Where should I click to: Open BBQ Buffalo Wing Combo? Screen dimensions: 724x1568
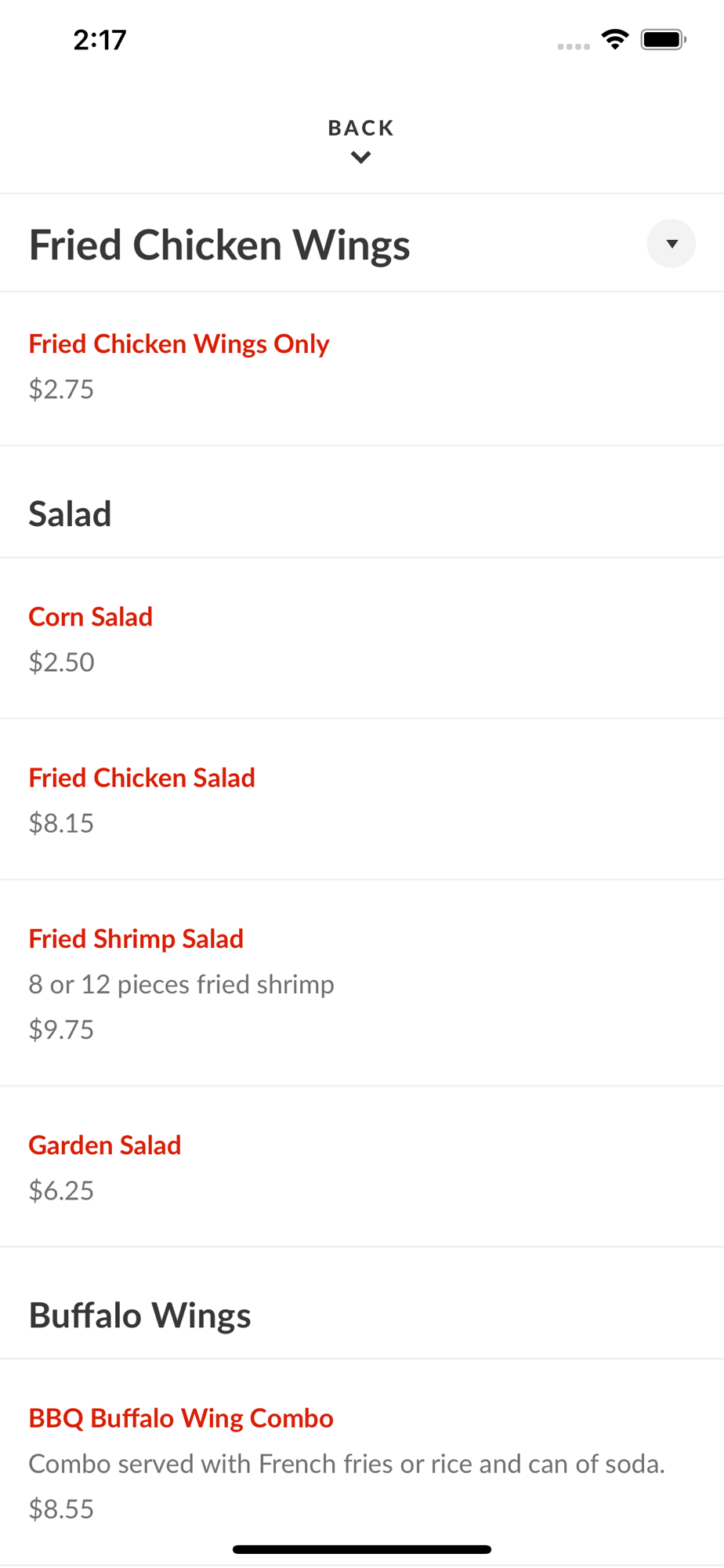181,1418
